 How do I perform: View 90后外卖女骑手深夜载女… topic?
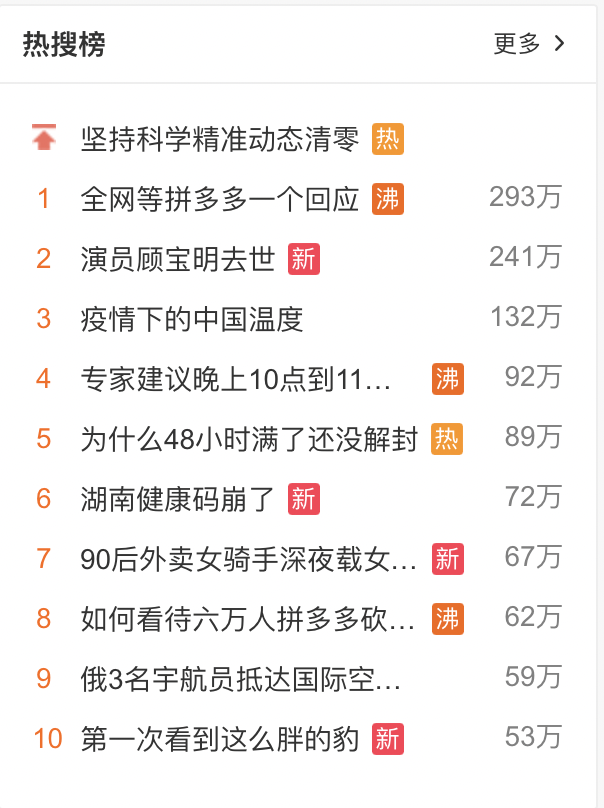pos(248,559)
